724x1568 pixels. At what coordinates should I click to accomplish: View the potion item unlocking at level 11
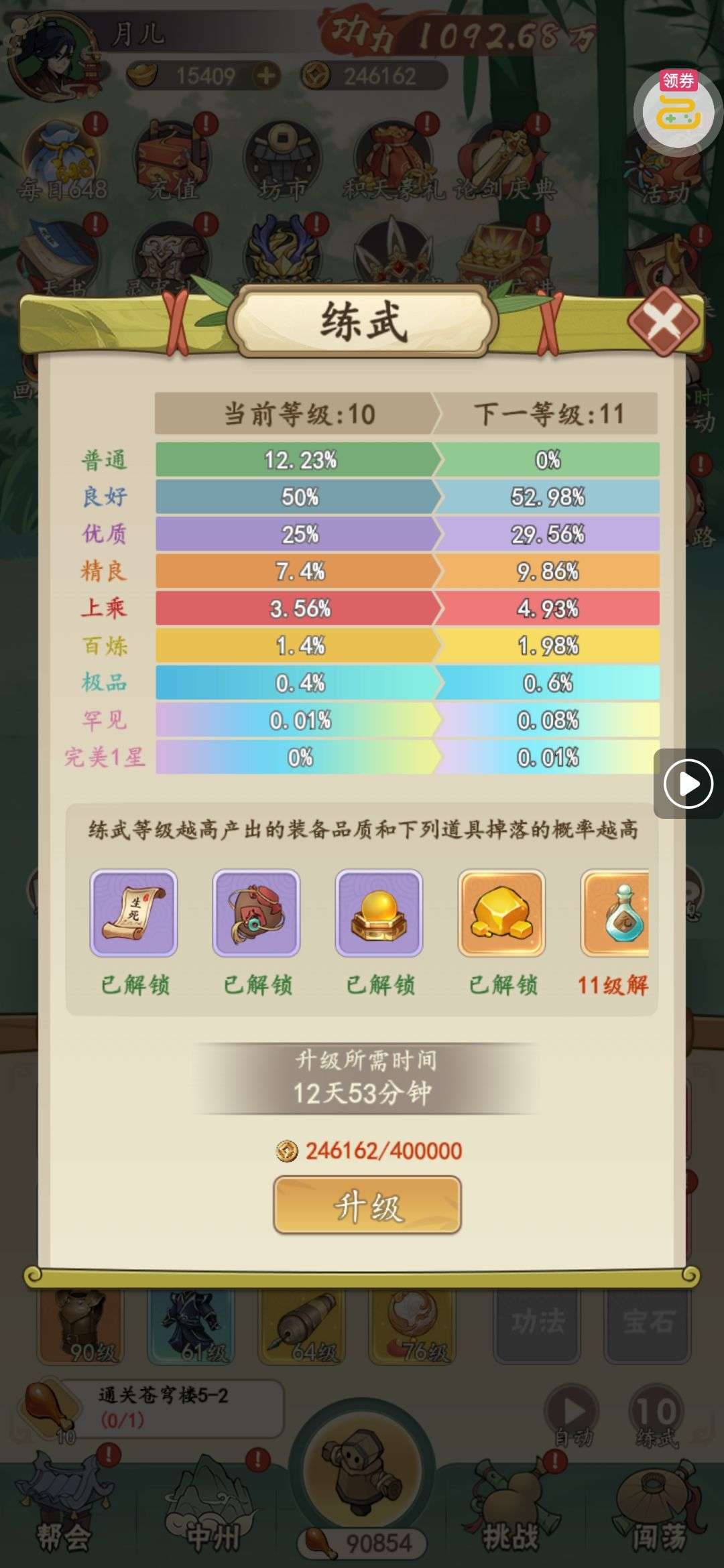tap(617, 913)
